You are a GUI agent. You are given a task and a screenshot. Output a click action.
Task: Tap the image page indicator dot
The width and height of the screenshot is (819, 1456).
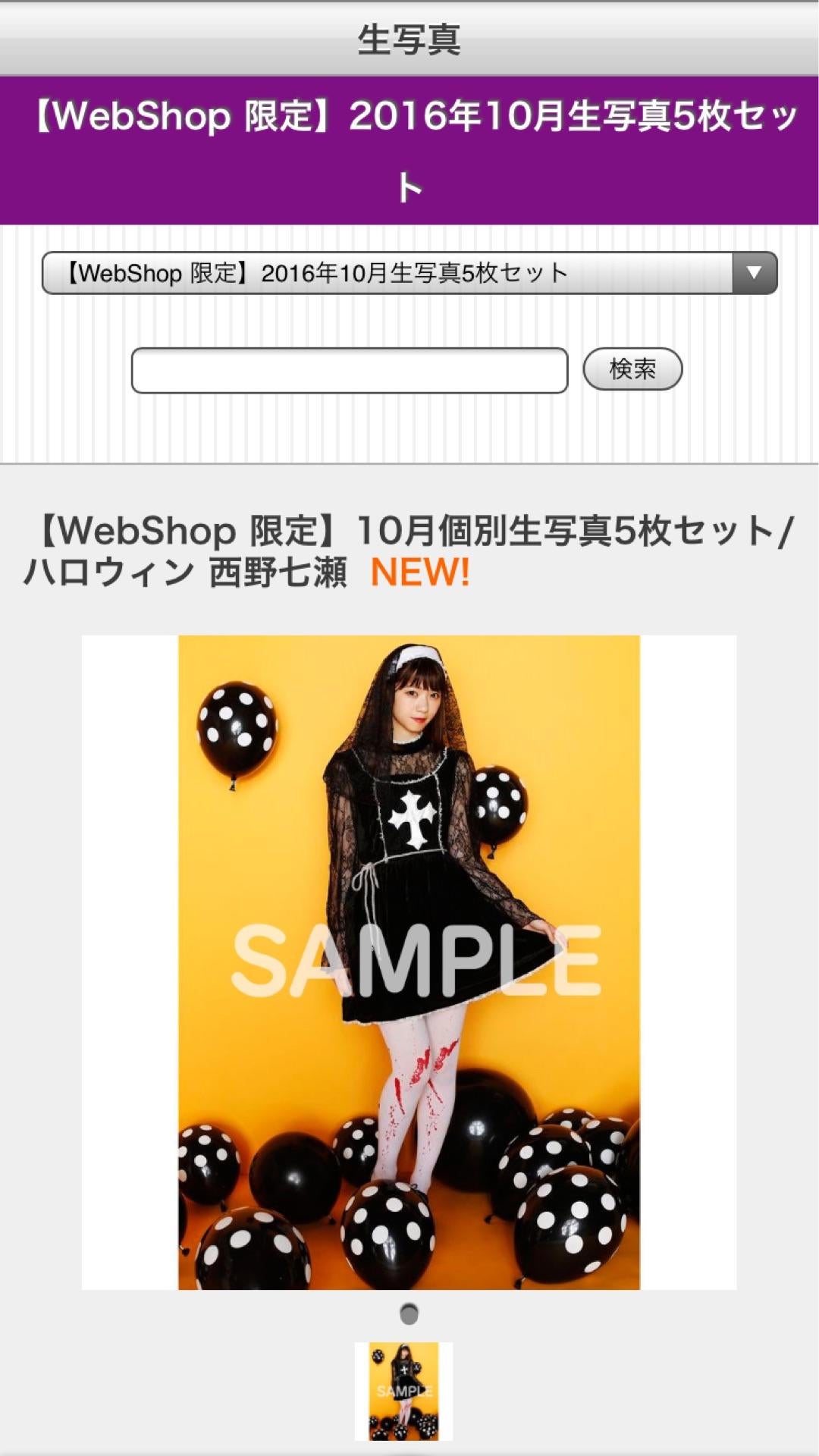click(409, 1313)
